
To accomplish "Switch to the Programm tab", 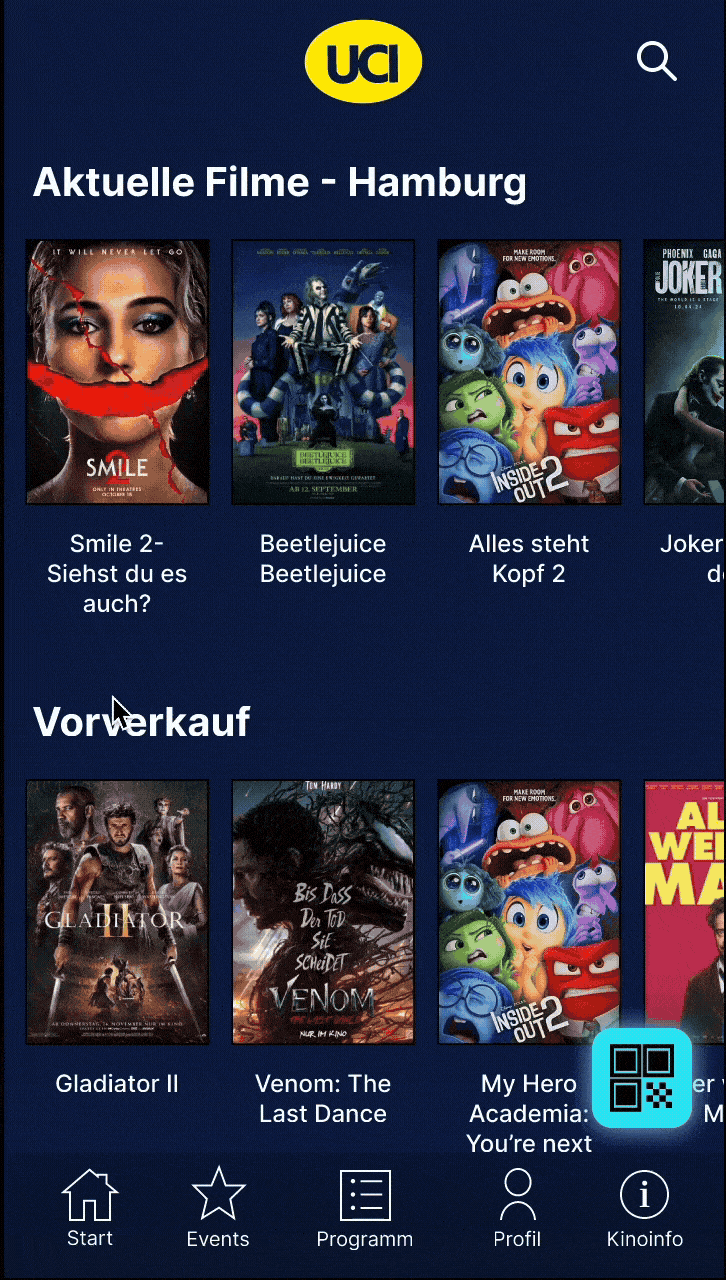I will point(364,1208).
